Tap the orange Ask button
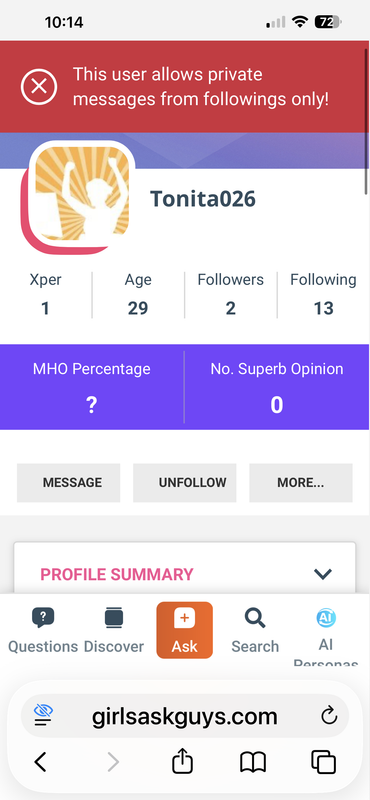Screen dimensions: 370x800 pos(185,630)
